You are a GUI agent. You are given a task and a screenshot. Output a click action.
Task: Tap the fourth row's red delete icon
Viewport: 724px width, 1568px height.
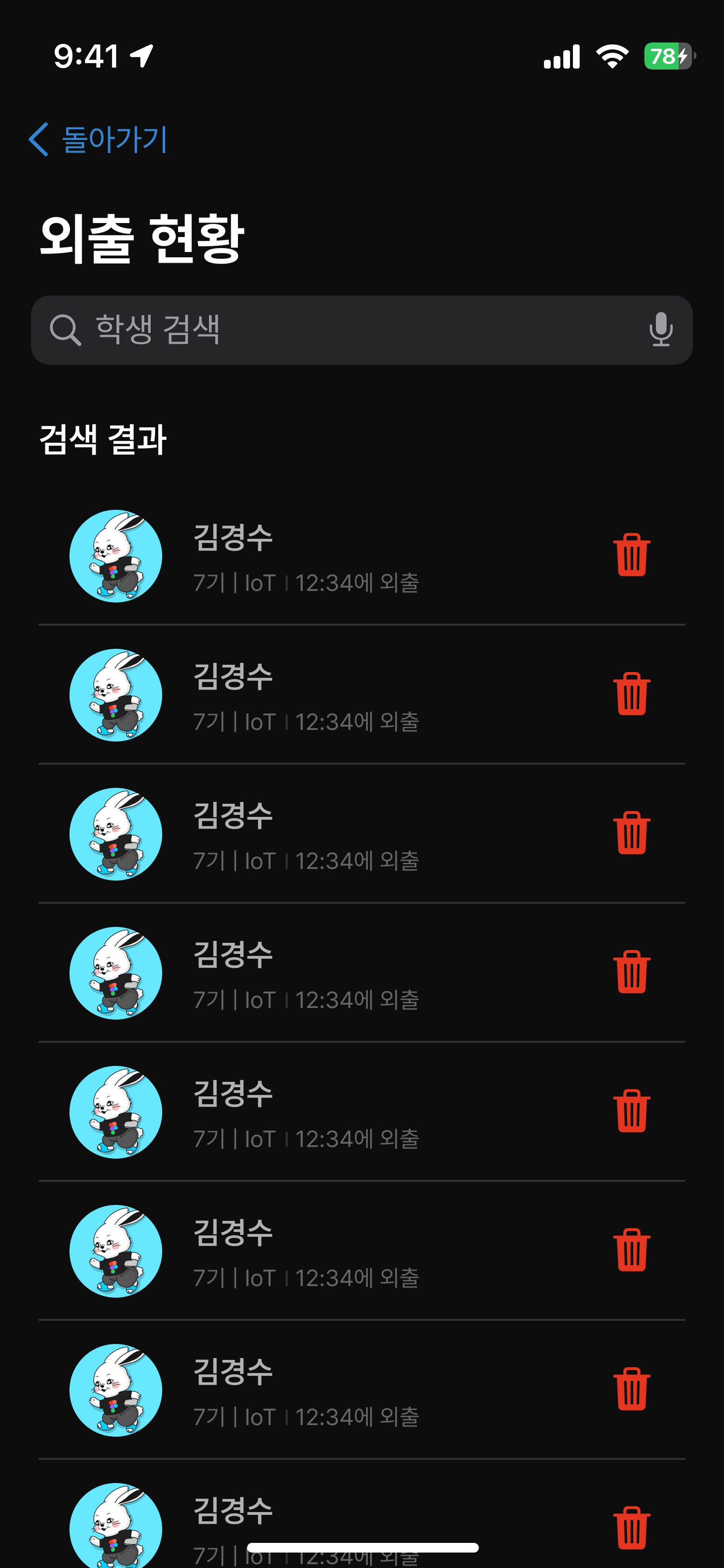[631, 972]
